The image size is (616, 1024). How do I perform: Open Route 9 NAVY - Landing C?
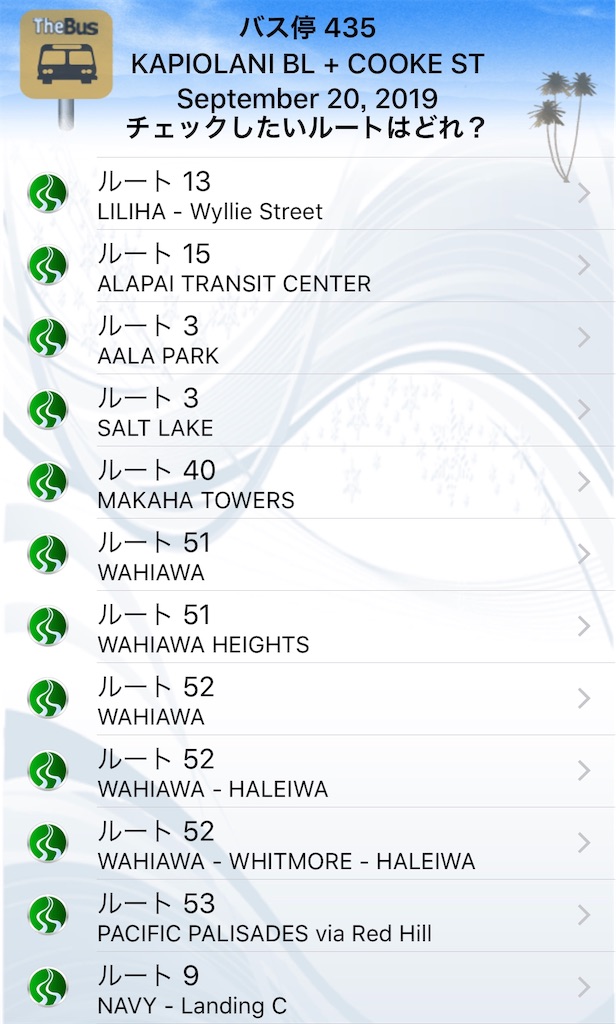pos(308,988)
